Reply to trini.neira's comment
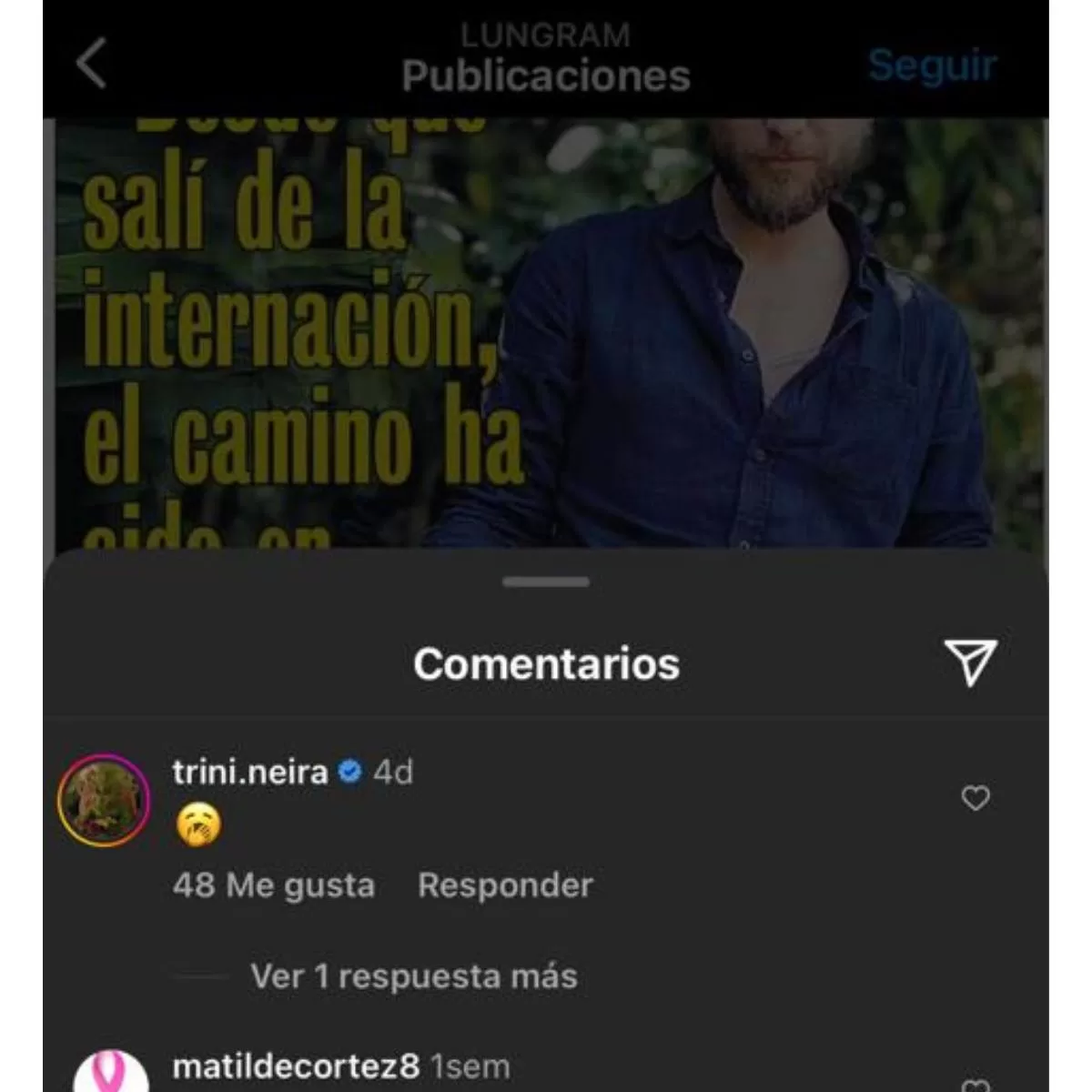1092x1092 pixels. [505, 885]
